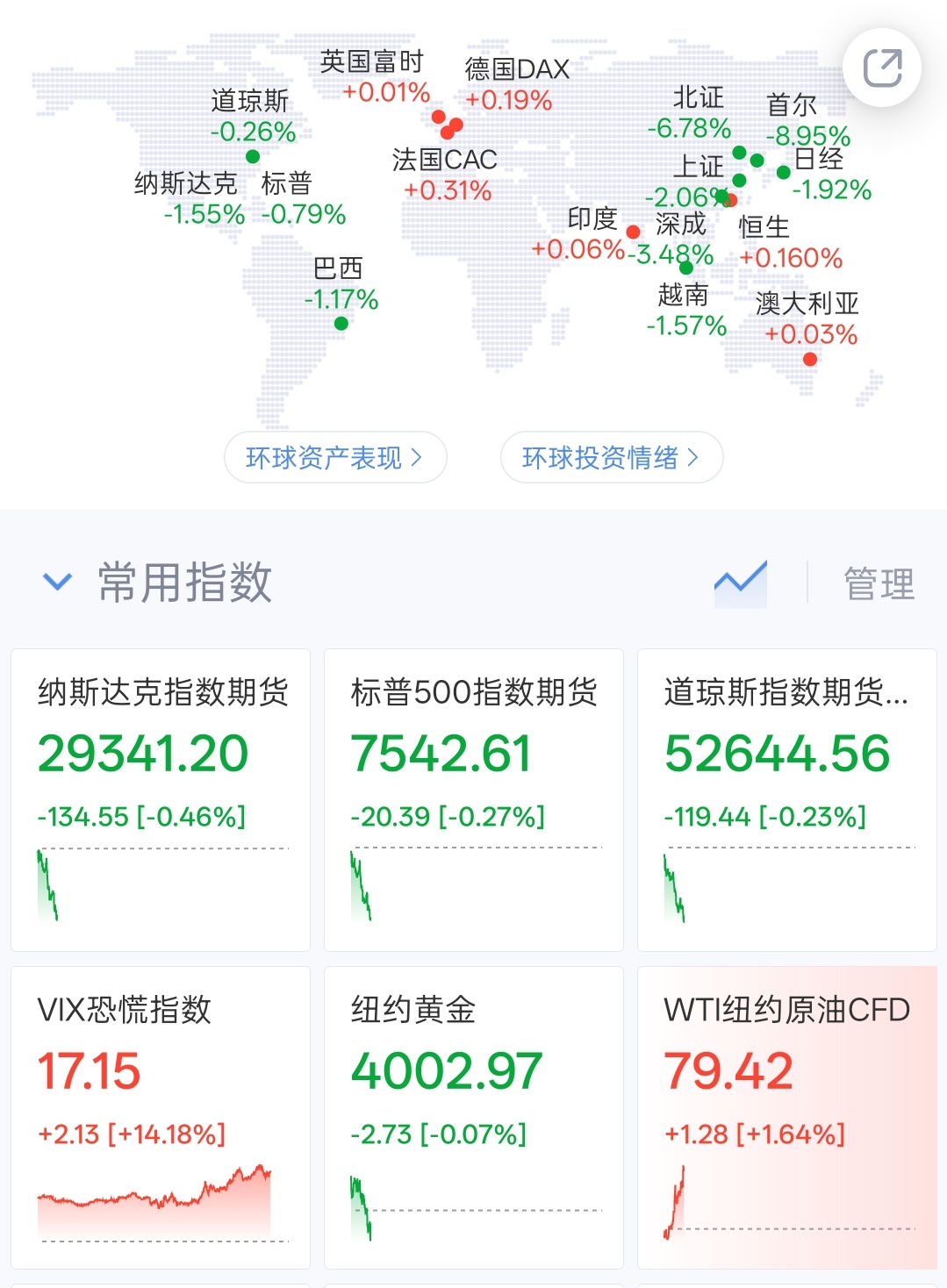Open the WTI纽约原油CFD card
This screenshot has width=947, height=1288.
pos(787,1118)
